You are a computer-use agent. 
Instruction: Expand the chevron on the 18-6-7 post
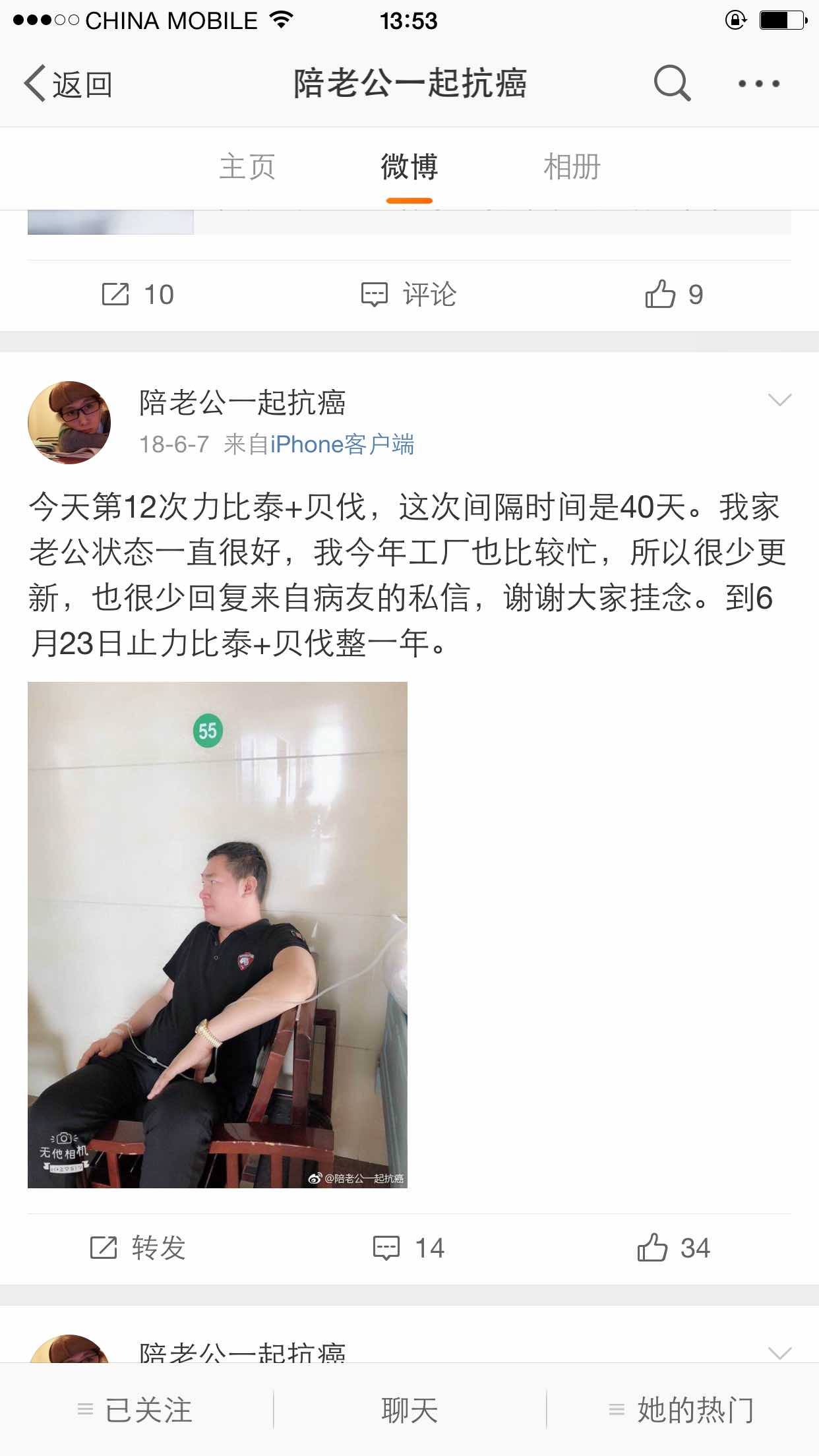(779, 400)
